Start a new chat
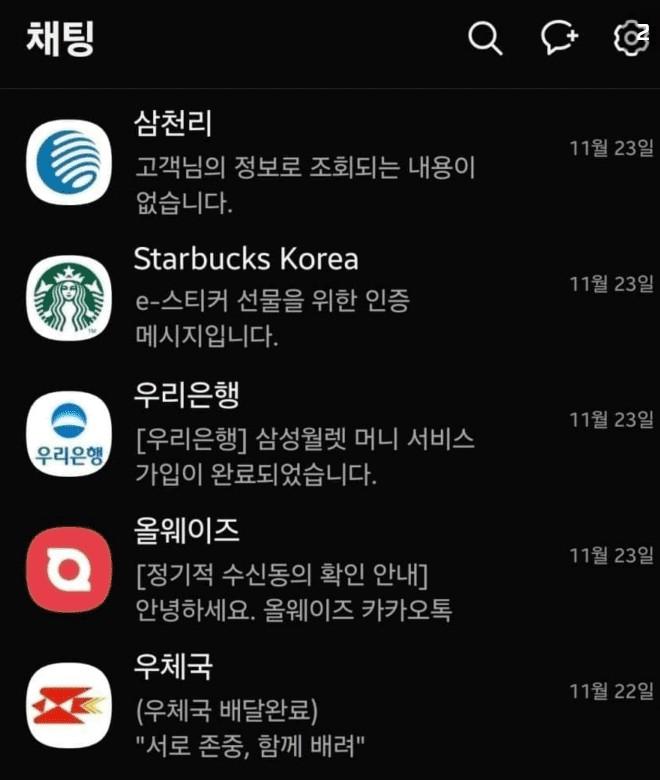Screen dimensions: 660x780 tap(559, 38)
